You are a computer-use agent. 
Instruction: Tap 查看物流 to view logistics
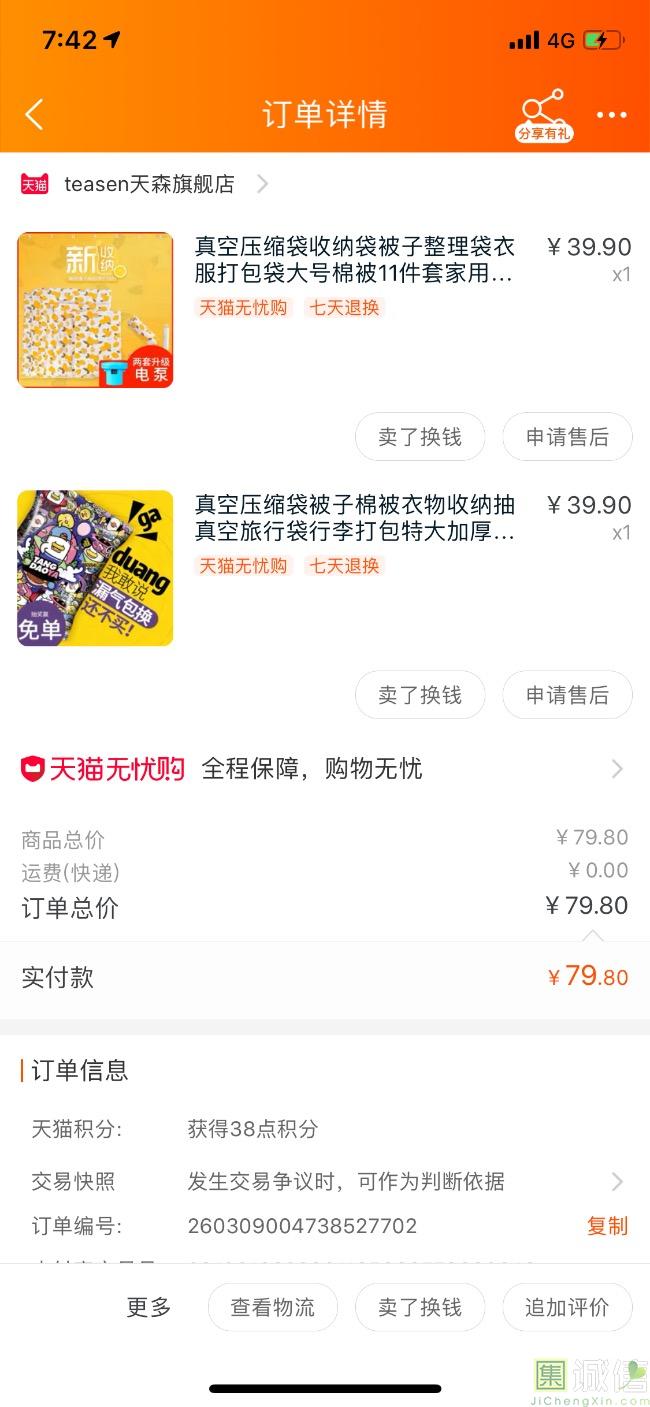point(272,1307)
